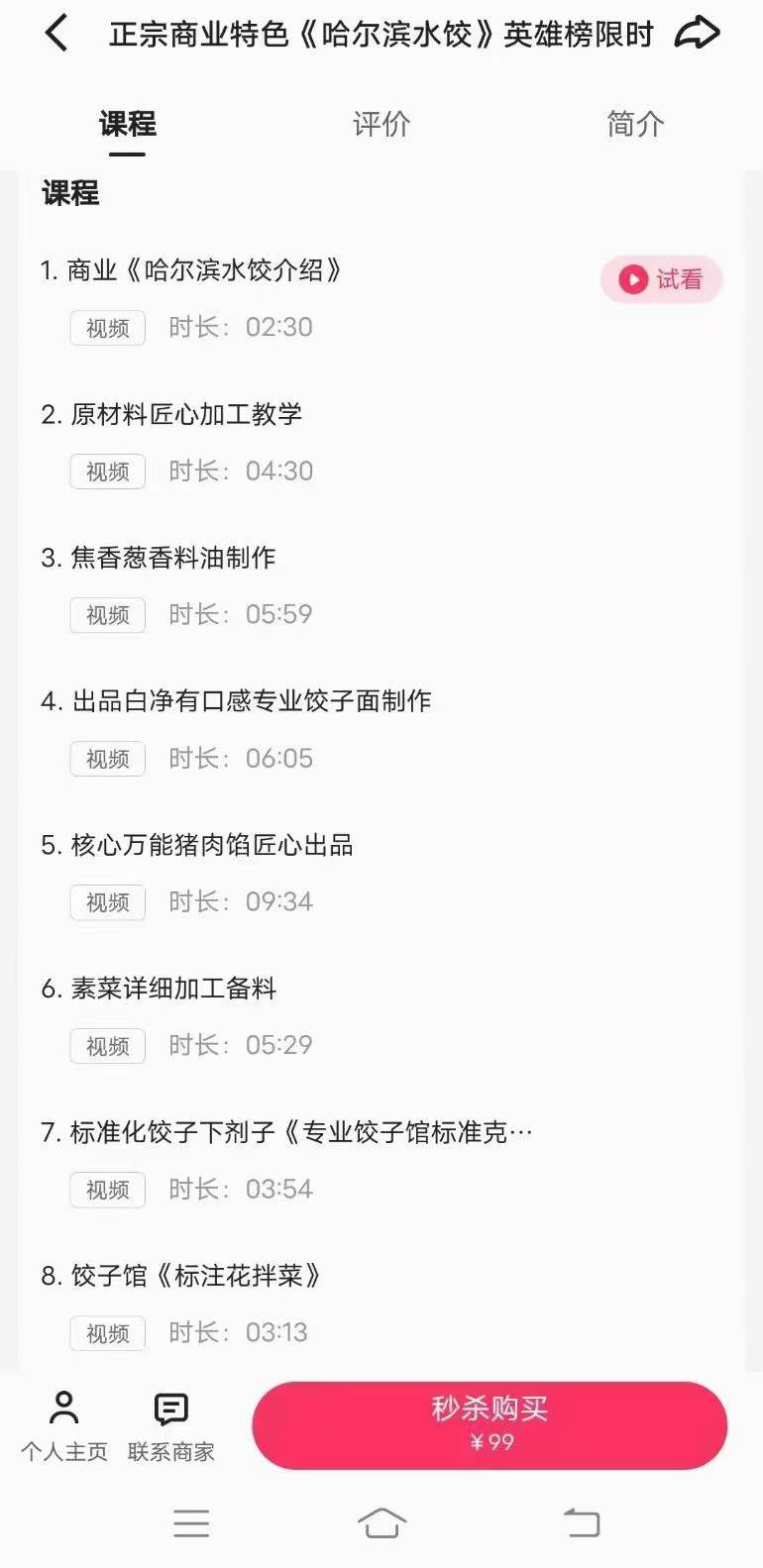Open the share icon at top right

(x=698, y=31)
